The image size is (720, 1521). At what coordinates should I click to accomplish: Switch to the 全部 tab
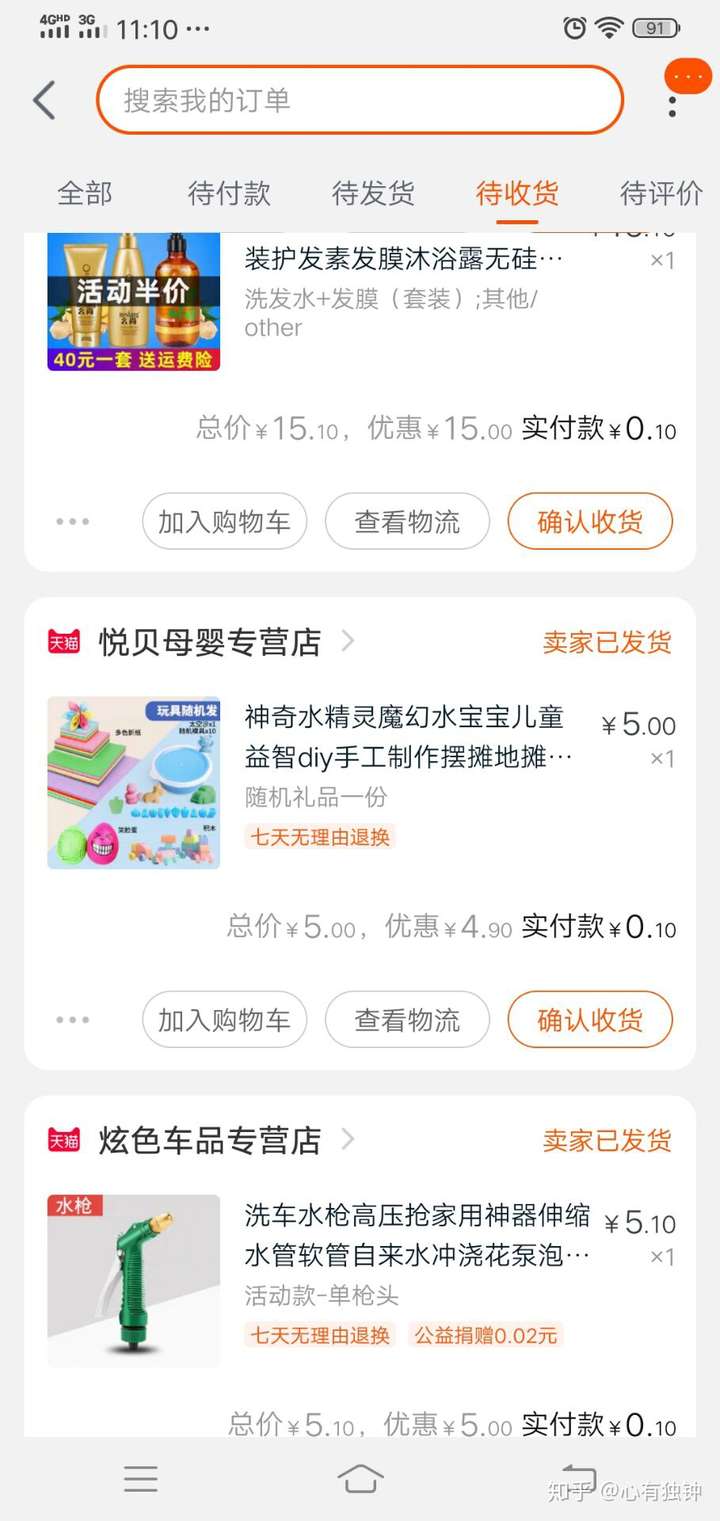(x=85, y=193)
